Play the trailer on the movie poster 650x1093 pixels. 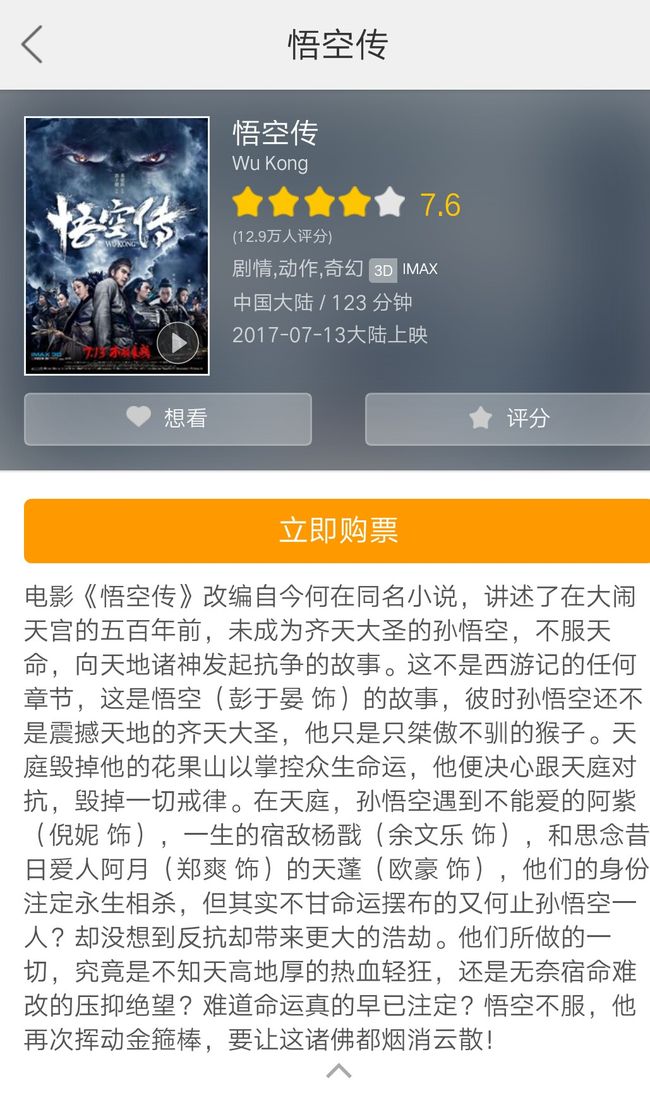click(178, 343)
